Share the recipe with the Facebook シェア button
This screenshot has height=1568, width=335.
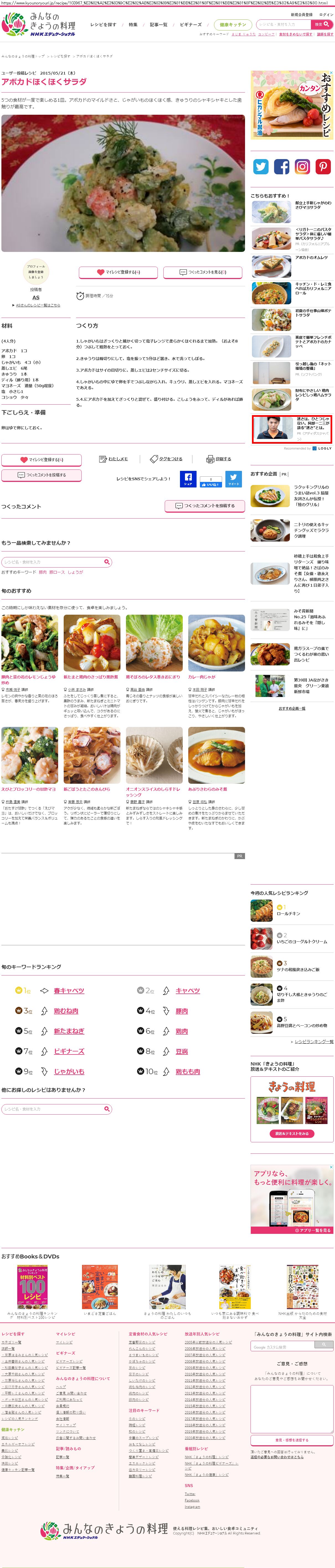click(x=188, y=479)
